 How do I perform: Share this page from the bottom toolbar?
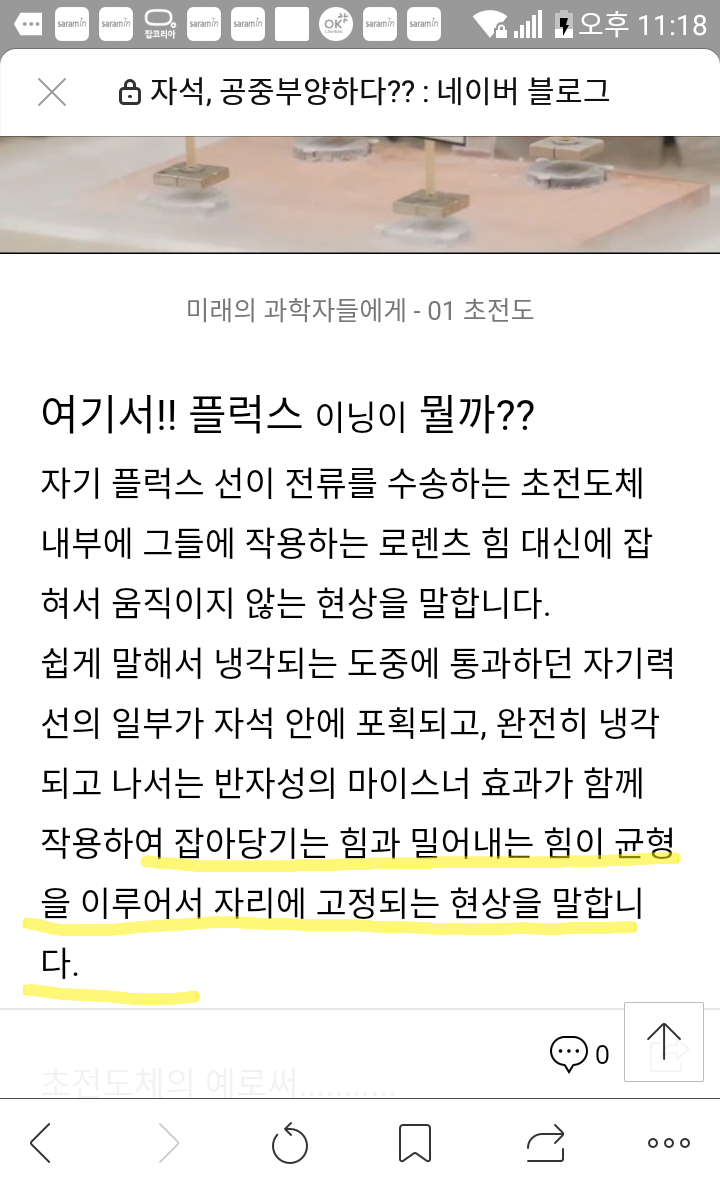[x=545, y=1142]
